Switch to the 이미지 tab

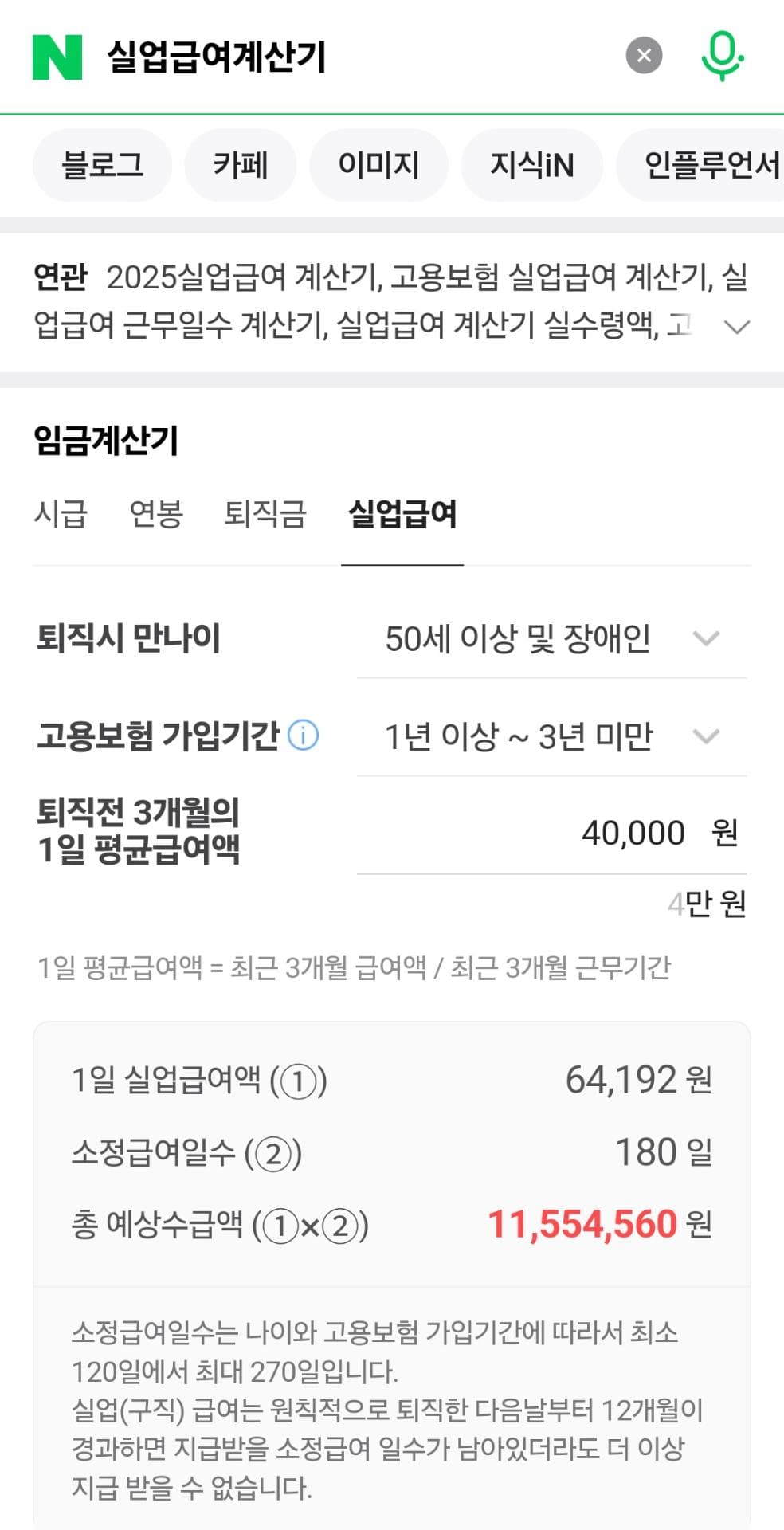tap(378, 165)
